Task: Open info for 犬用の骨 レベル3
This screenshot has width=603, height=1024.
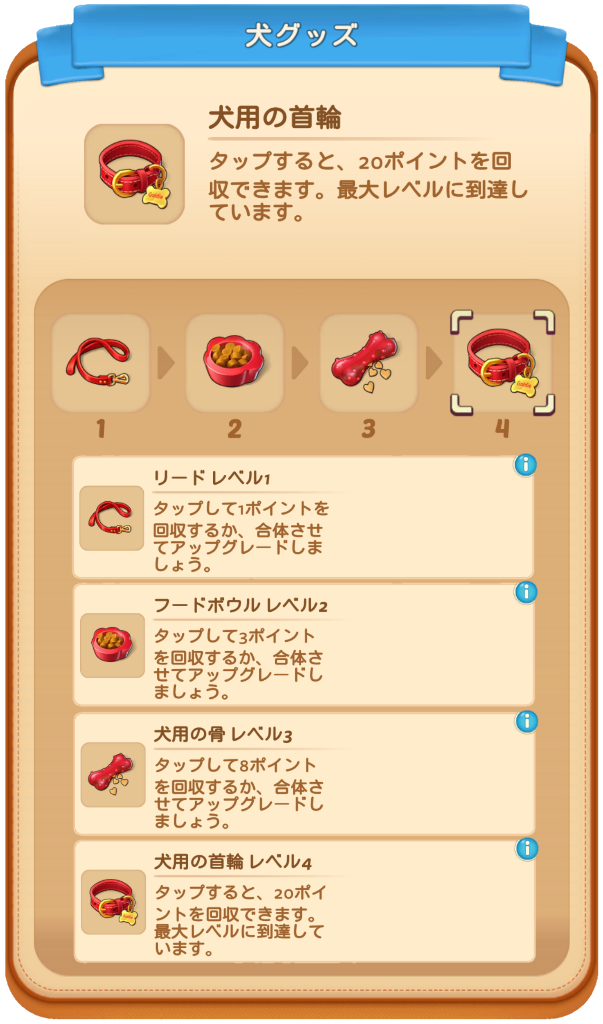Action: coord(526,721)
